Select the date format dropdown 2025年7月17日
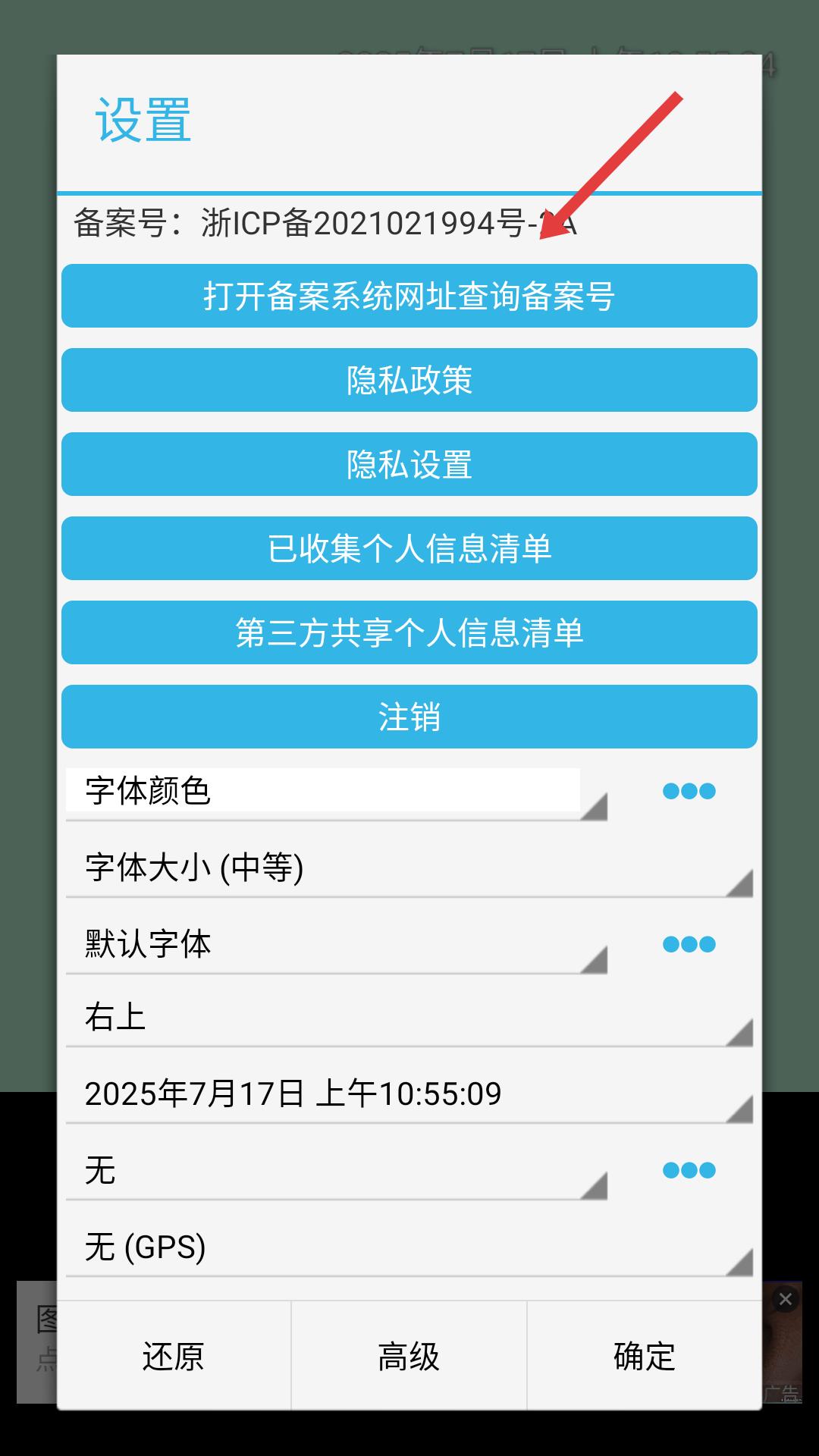 409,1094
